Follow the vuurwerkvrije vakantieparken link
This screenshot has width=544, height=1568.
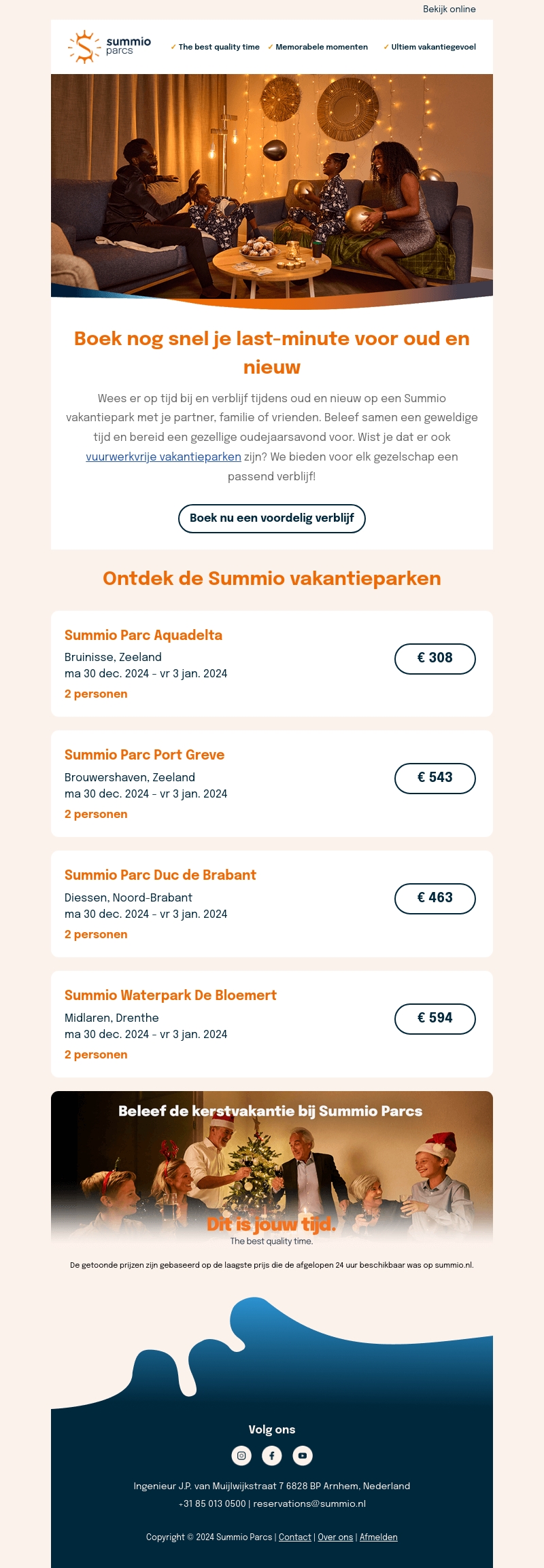(163, 457)
